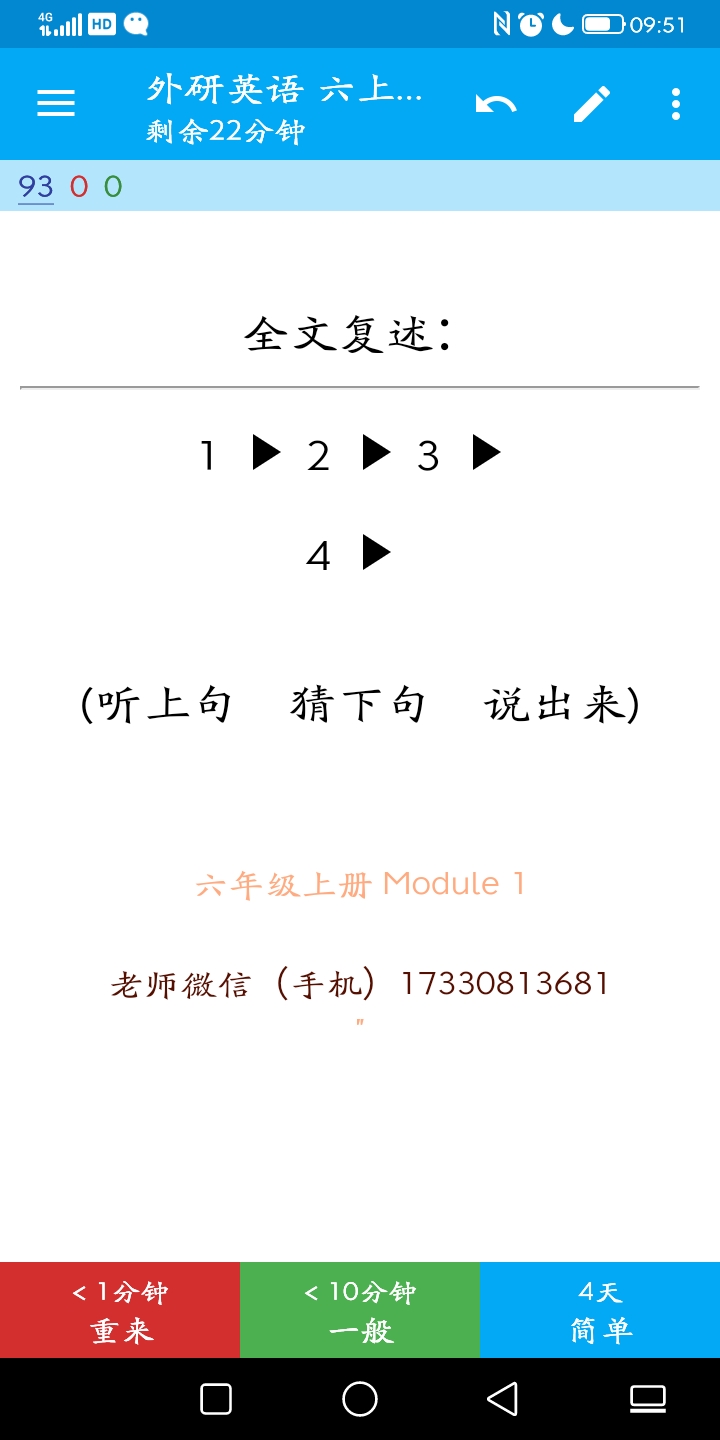This screenshot has width=720, height=1440.
Task: Rate the card as 一般
Action: point(360,1310)
